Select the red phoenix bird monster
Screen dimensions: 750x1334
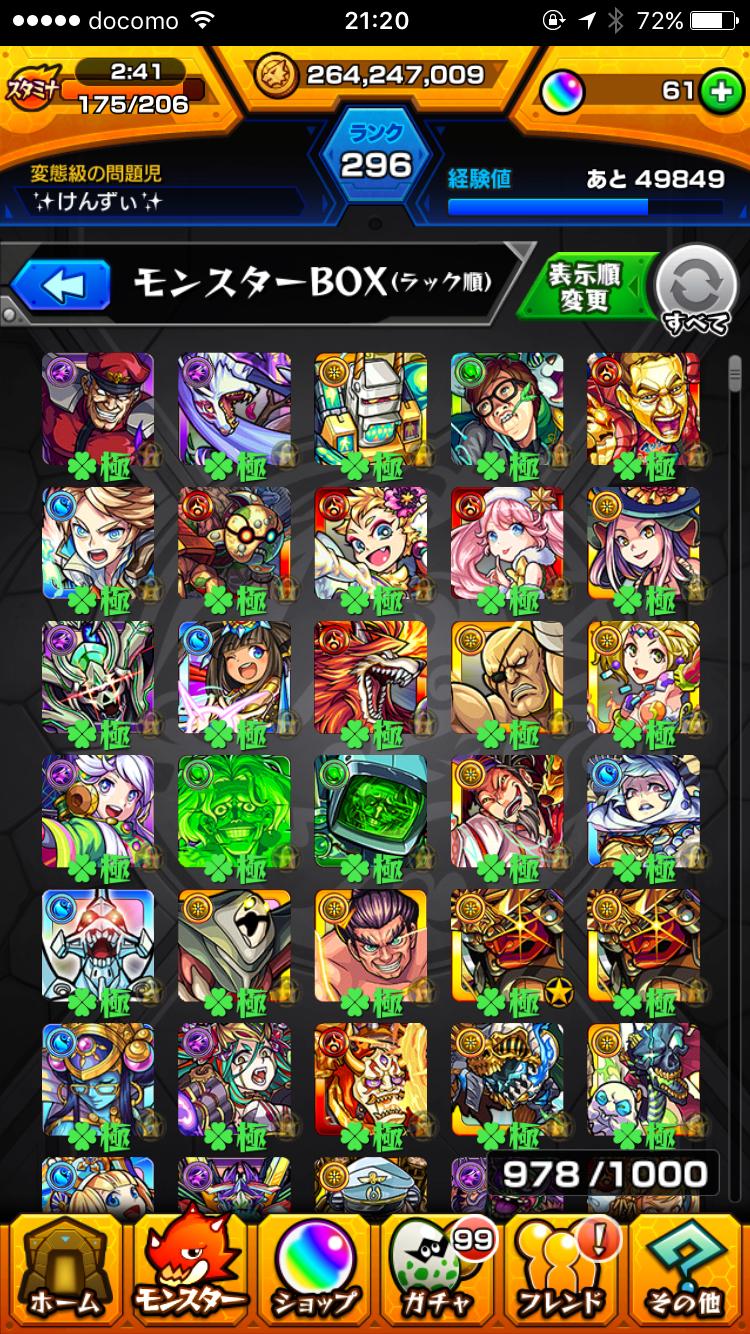click(x=371, y=677)
